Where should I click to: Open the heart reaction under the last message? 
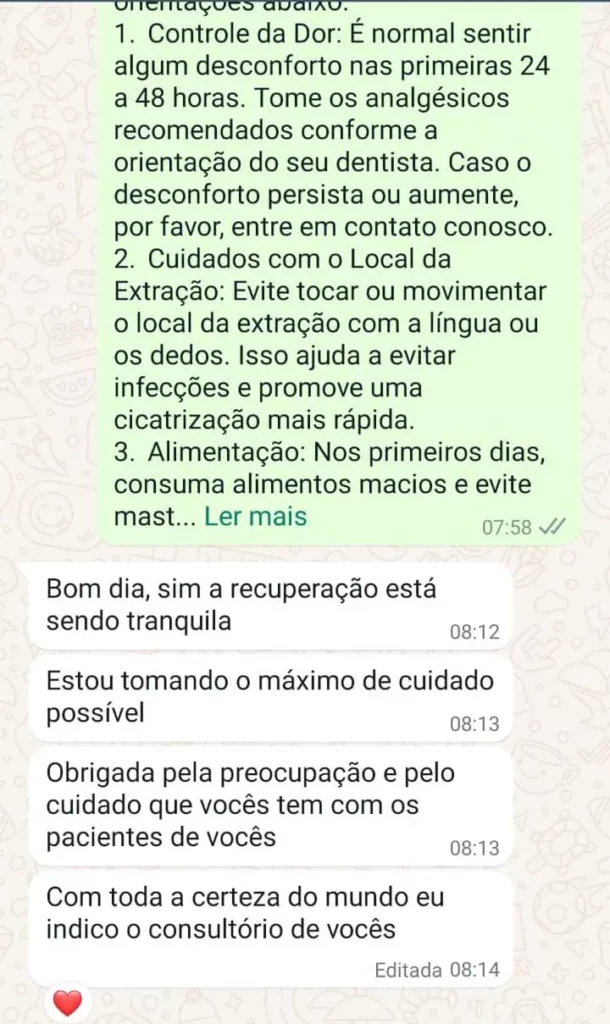point(67,1002)
